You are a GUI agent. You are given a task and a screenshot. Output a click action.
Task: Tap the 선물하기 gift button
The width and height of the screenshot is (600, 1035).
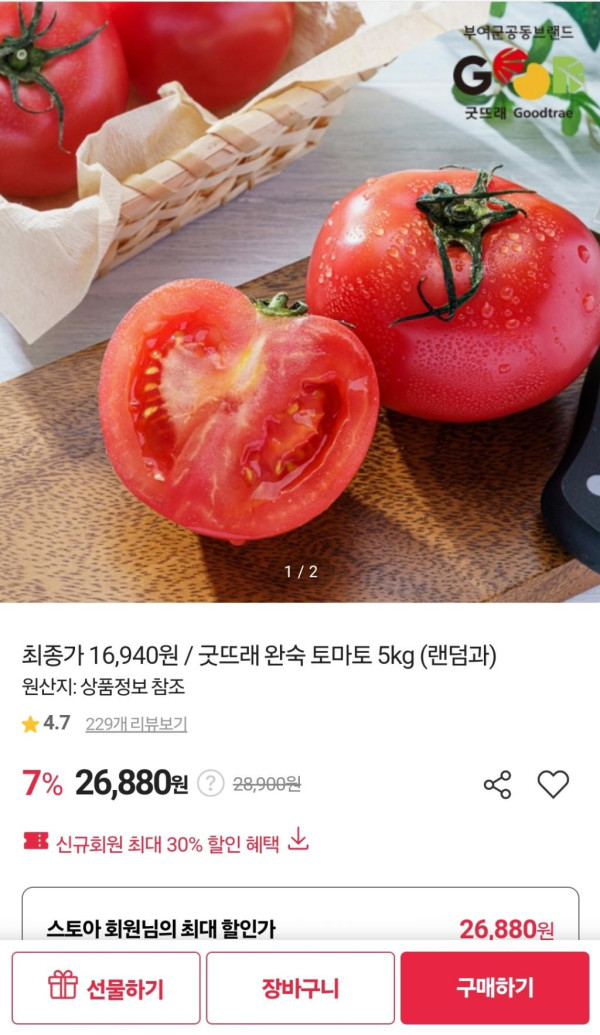(x=106, y=988)
